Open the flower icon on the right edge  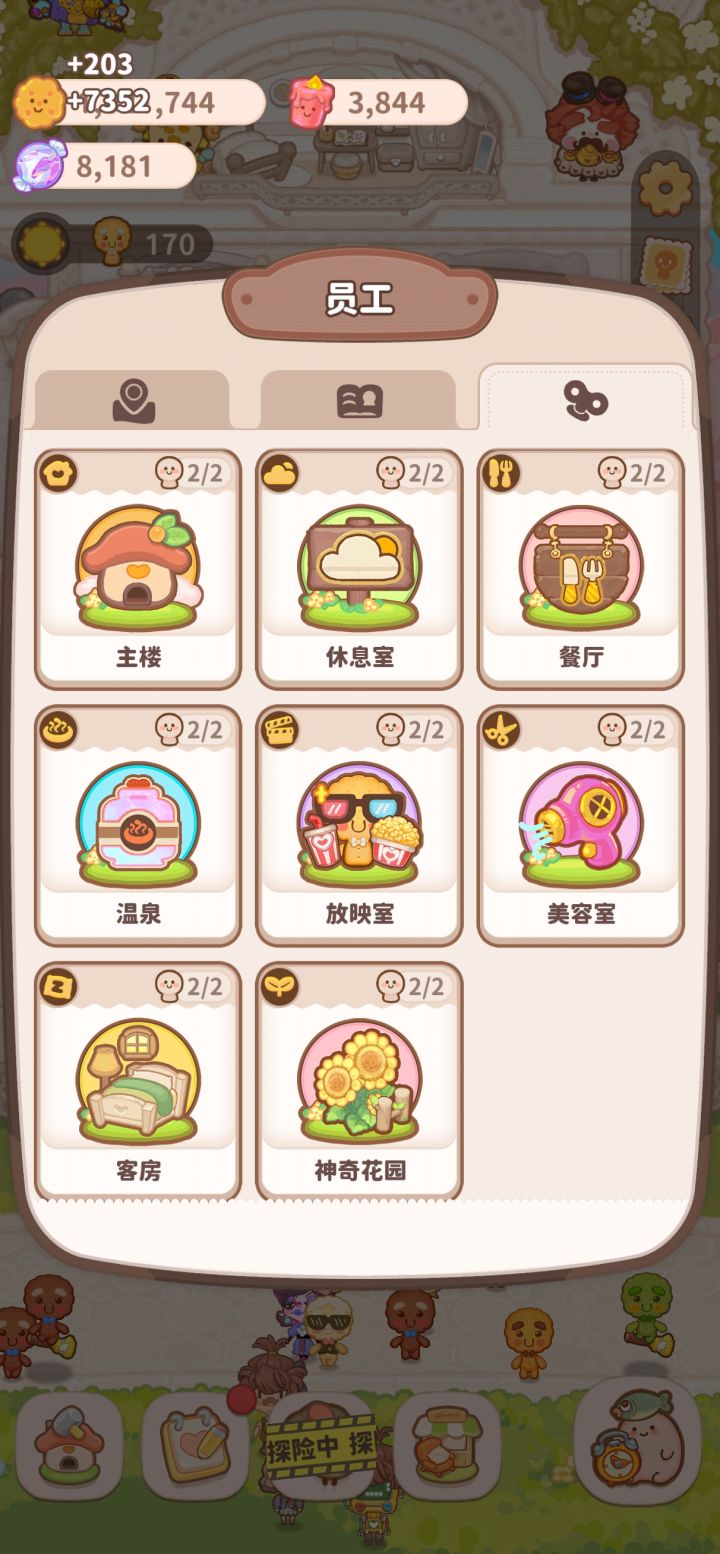(664, 185)
